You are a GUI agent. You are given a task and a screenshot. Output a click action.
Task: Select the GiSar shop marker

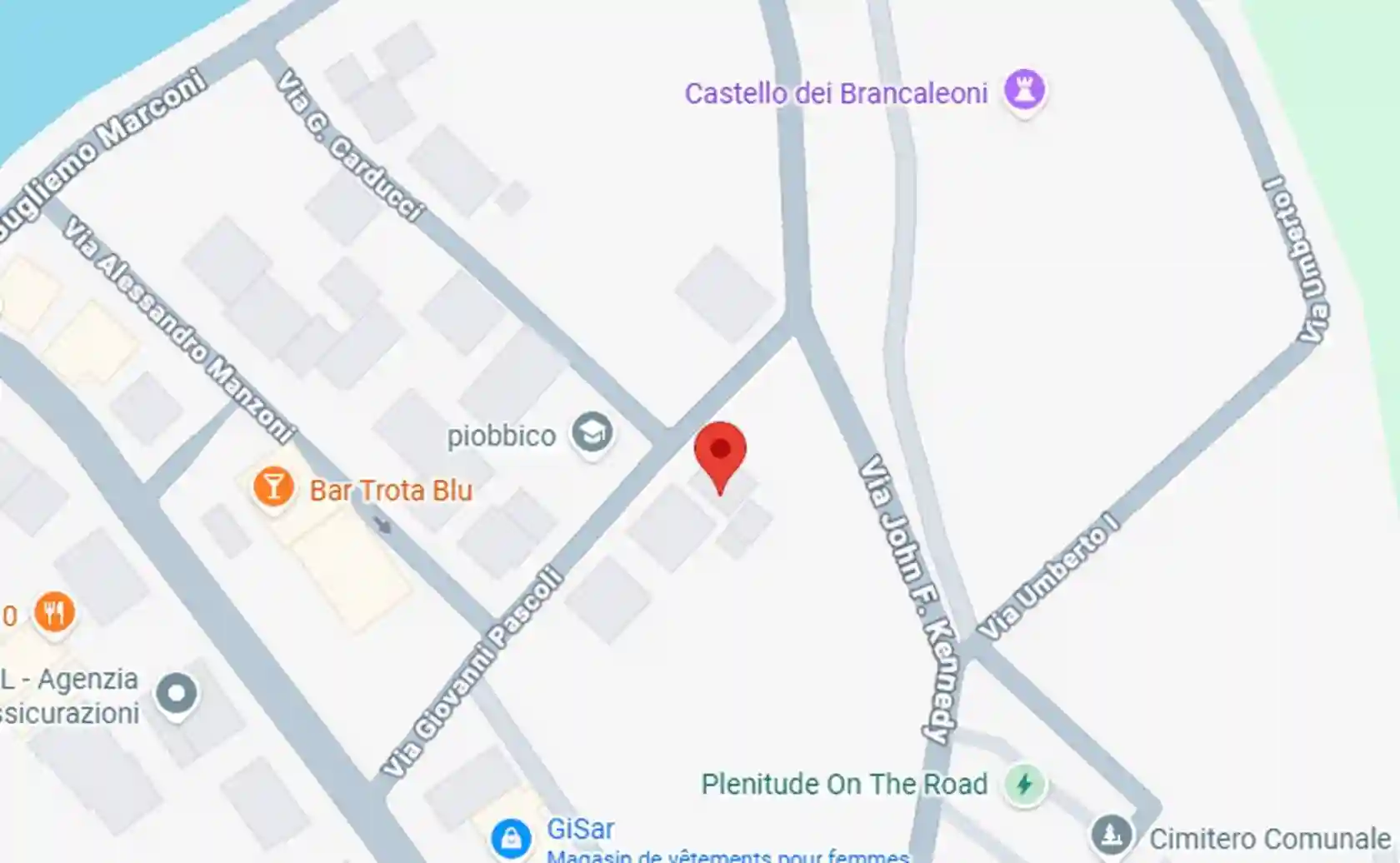[x=510, y=836]
